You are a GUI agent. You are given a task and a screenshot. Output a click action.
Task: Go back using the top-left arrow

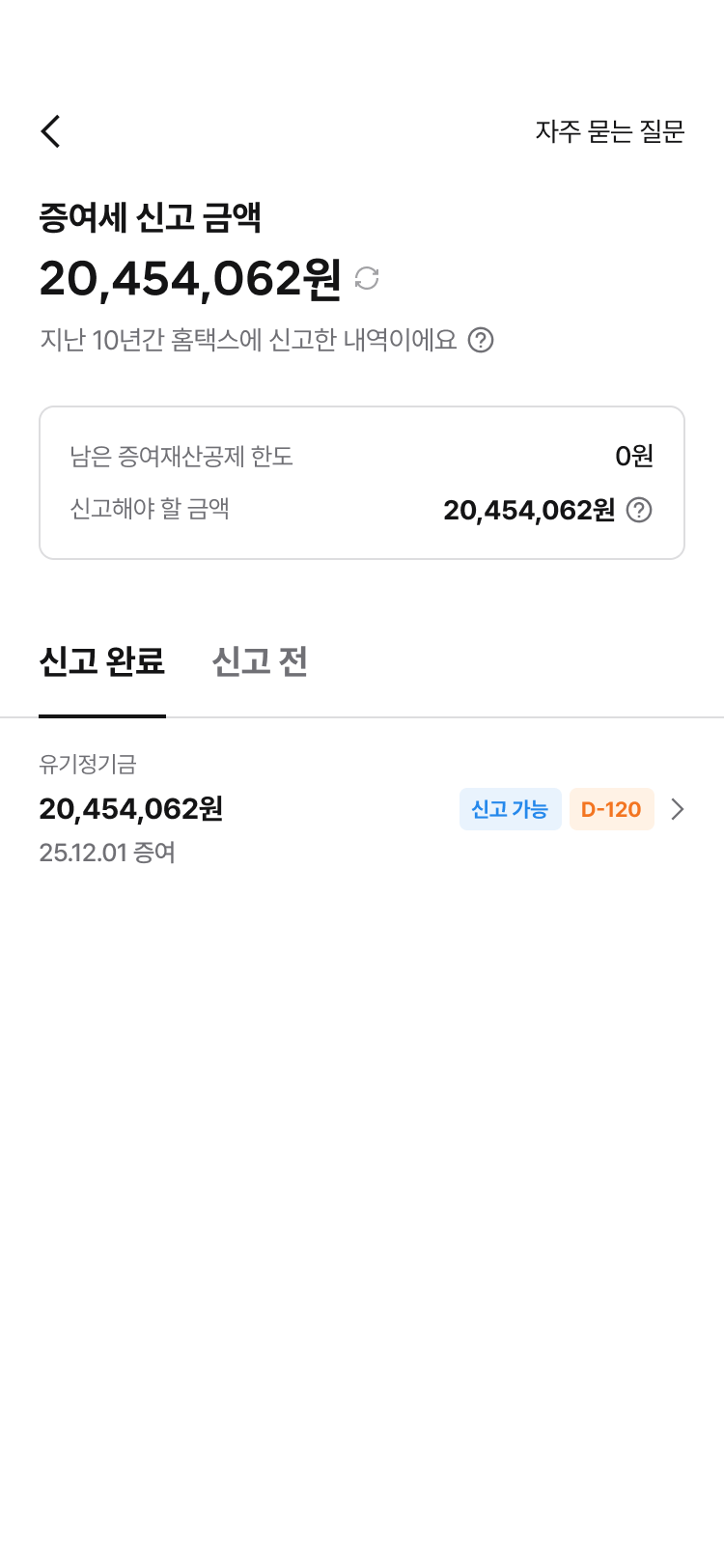tap(51, 131)
